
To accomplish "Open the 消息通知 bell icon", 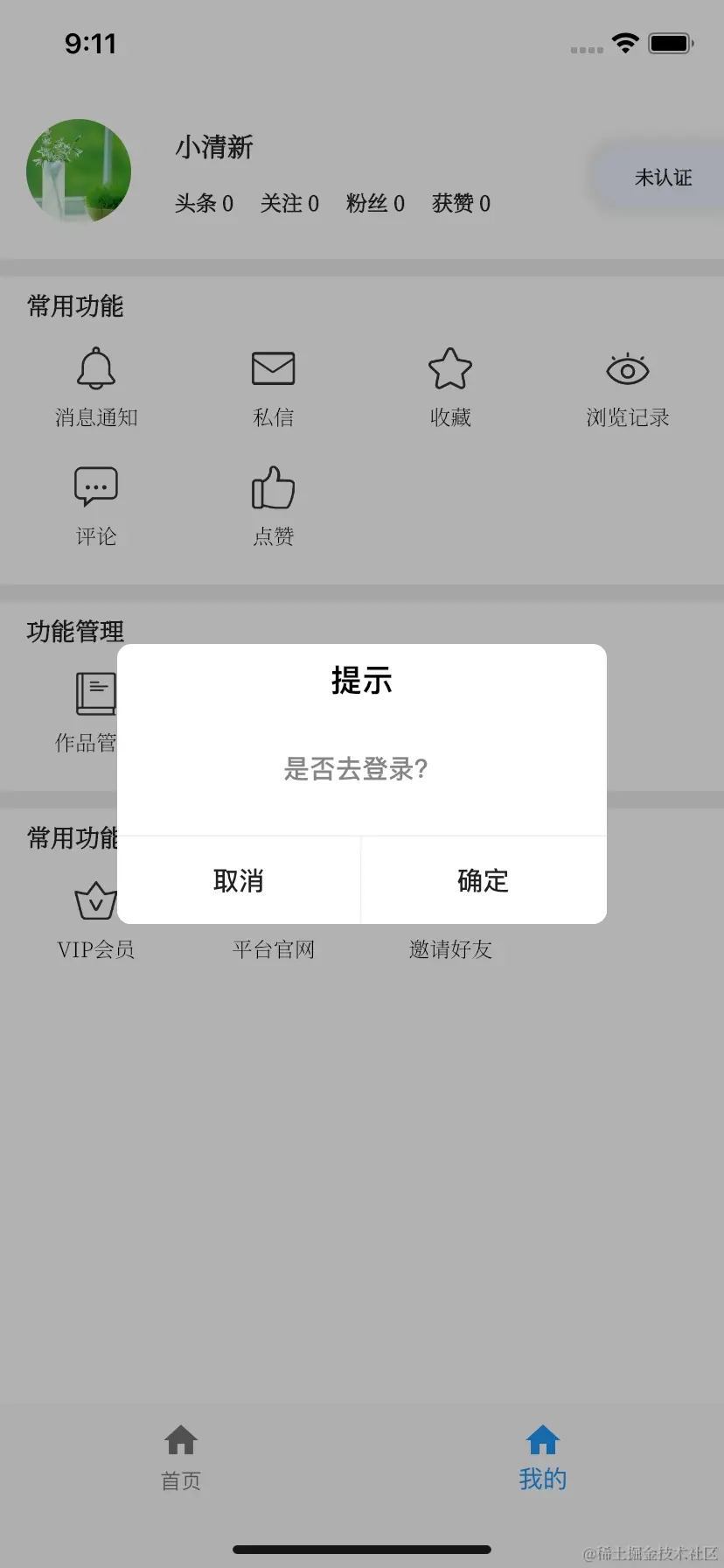I will (96, 368).
